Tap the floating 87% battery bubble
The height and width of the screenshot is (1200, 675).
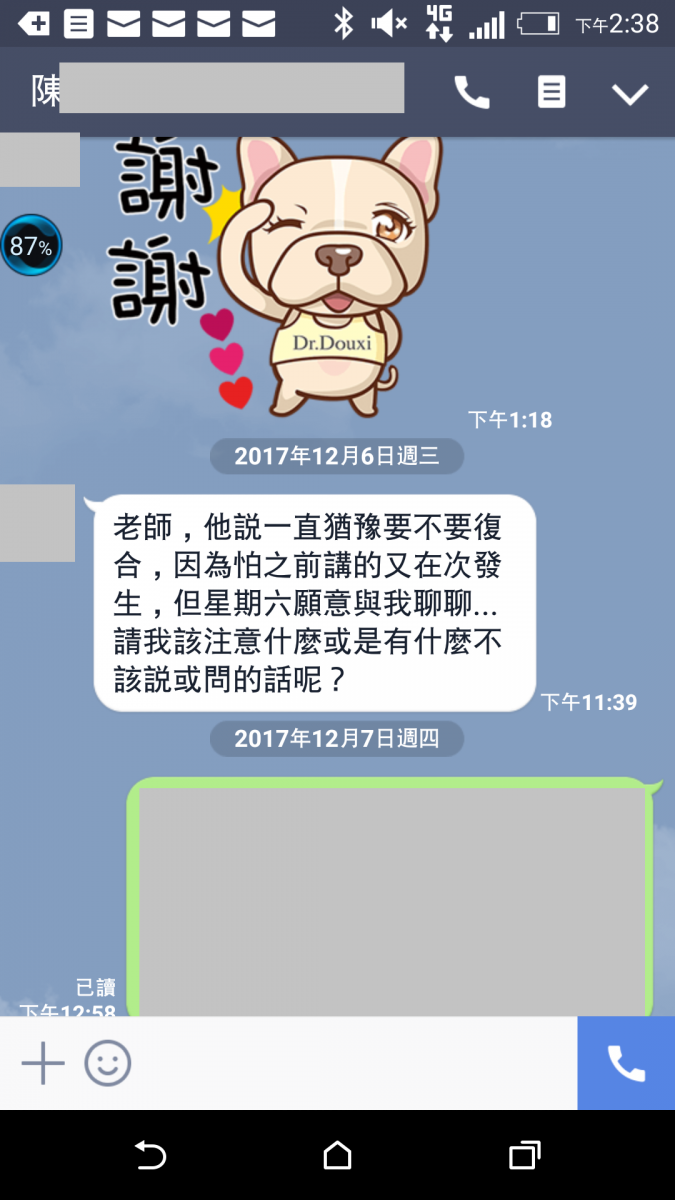pyautogui.click(x=31, y=245)
